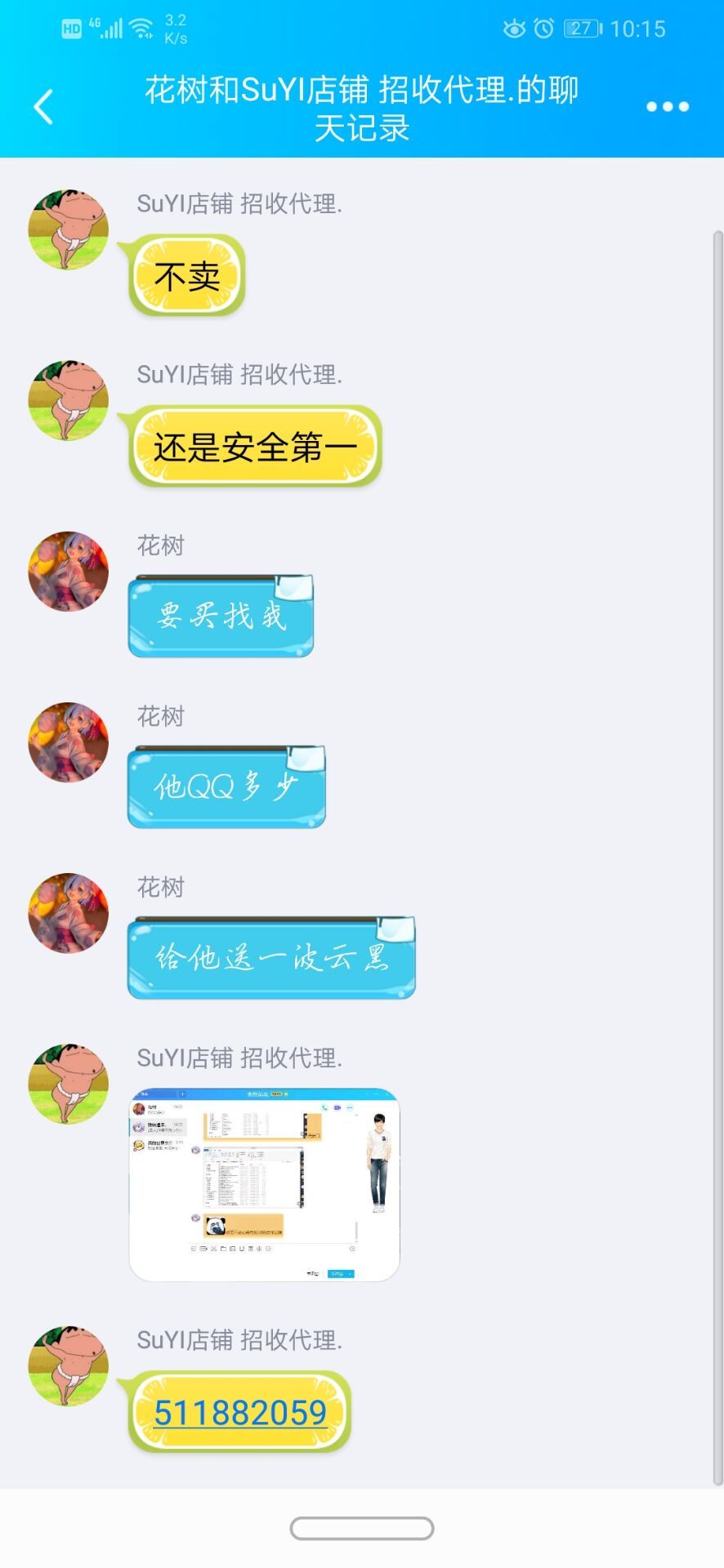Open the screenshot image sent by SuYI店铺
The image size is (724, 1568).
tap(264, 1185)
